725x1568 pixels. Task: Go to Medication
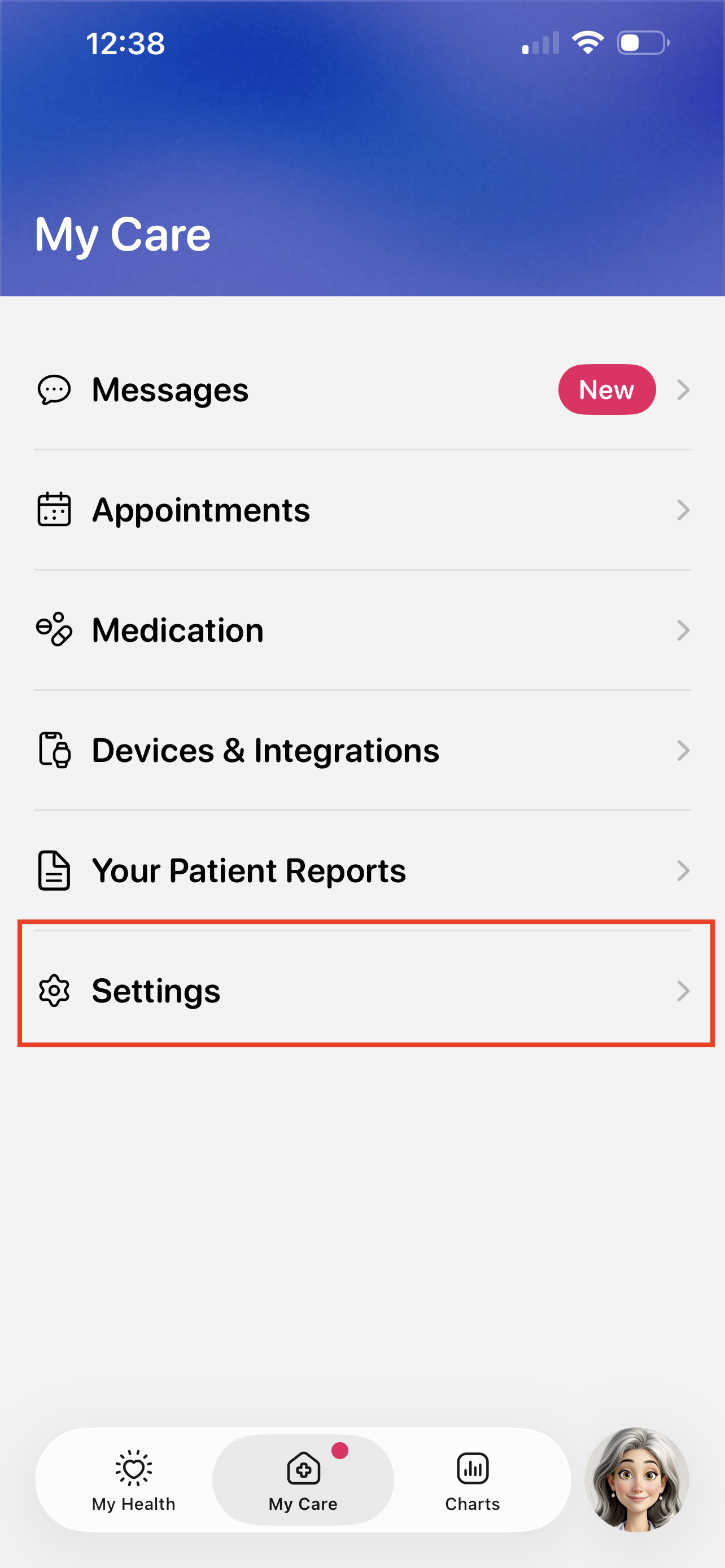tap(362, 630)
